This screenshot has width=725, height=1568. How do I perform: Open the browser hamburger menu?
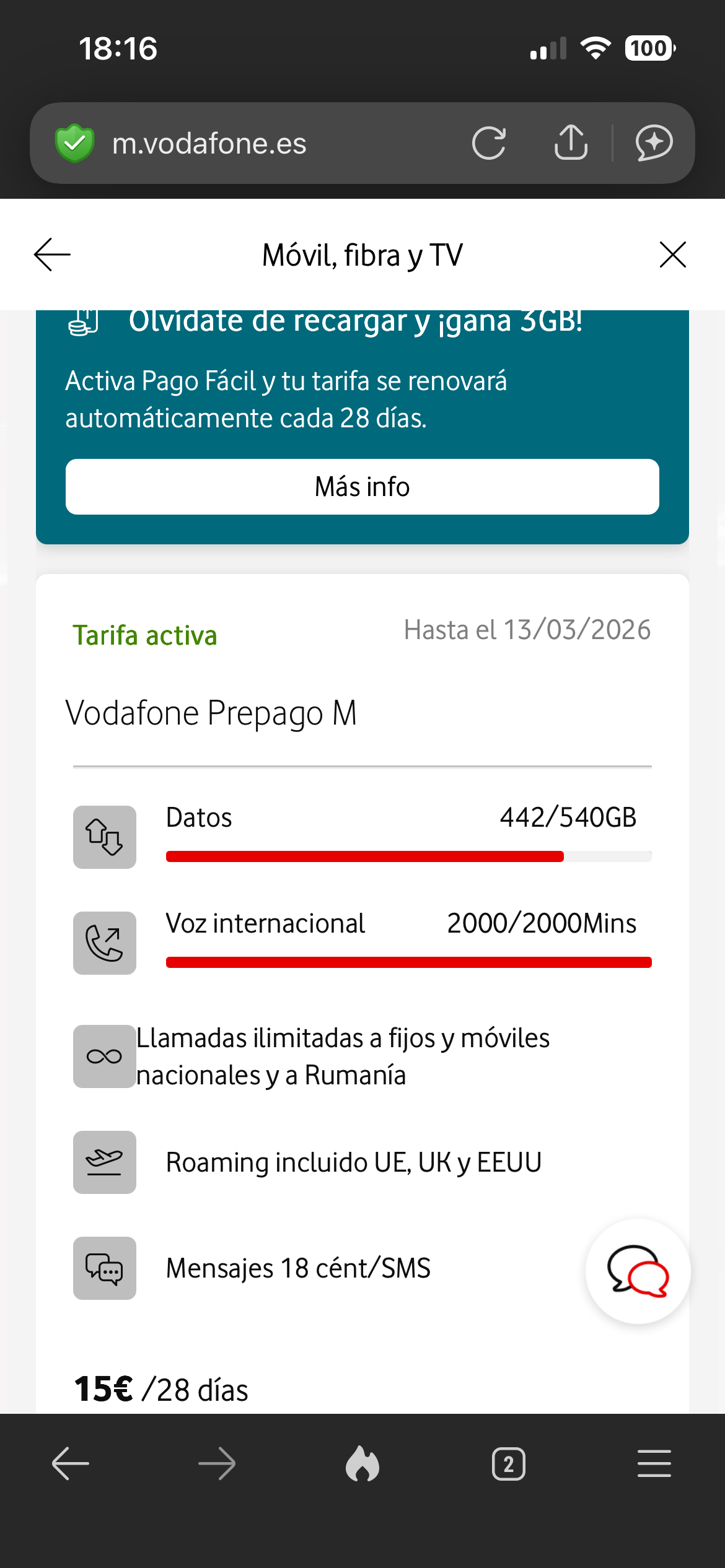click(654, 1464)
